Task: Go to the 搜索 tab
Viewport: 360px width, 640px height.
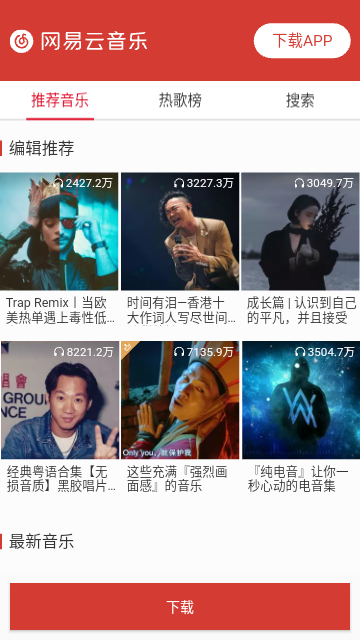Action: pos(300,100)
